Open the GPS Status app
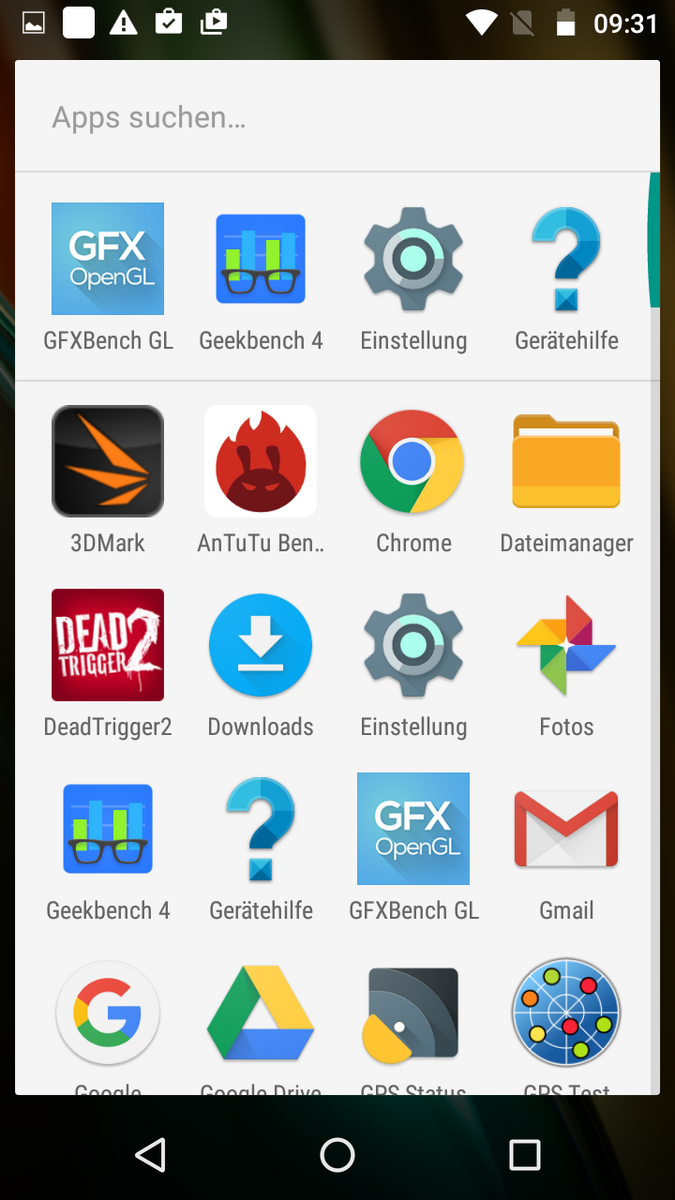 coord(413,1012)
